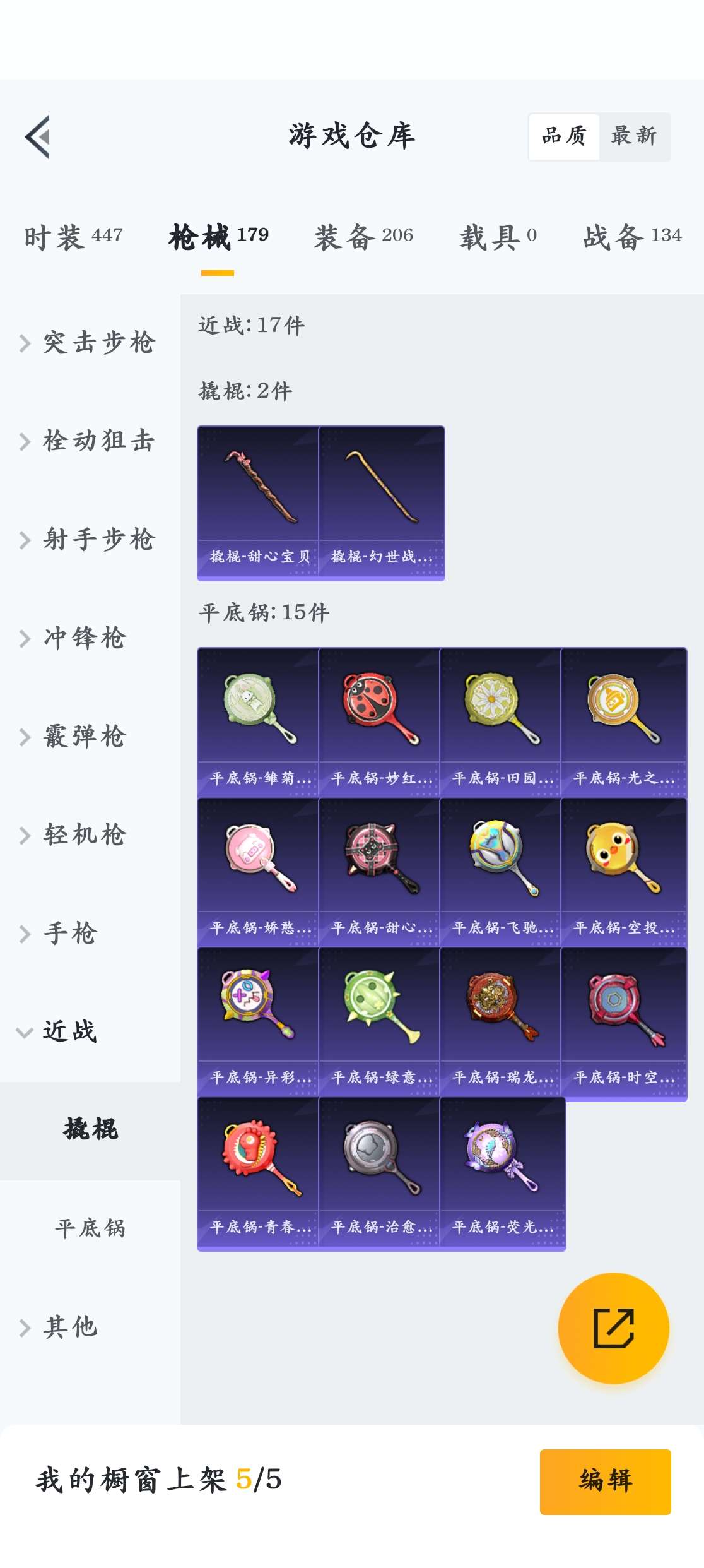Open the 平底锅-荧光 item
Viewport: 704px width, 1568px height.
point(503,1172)
